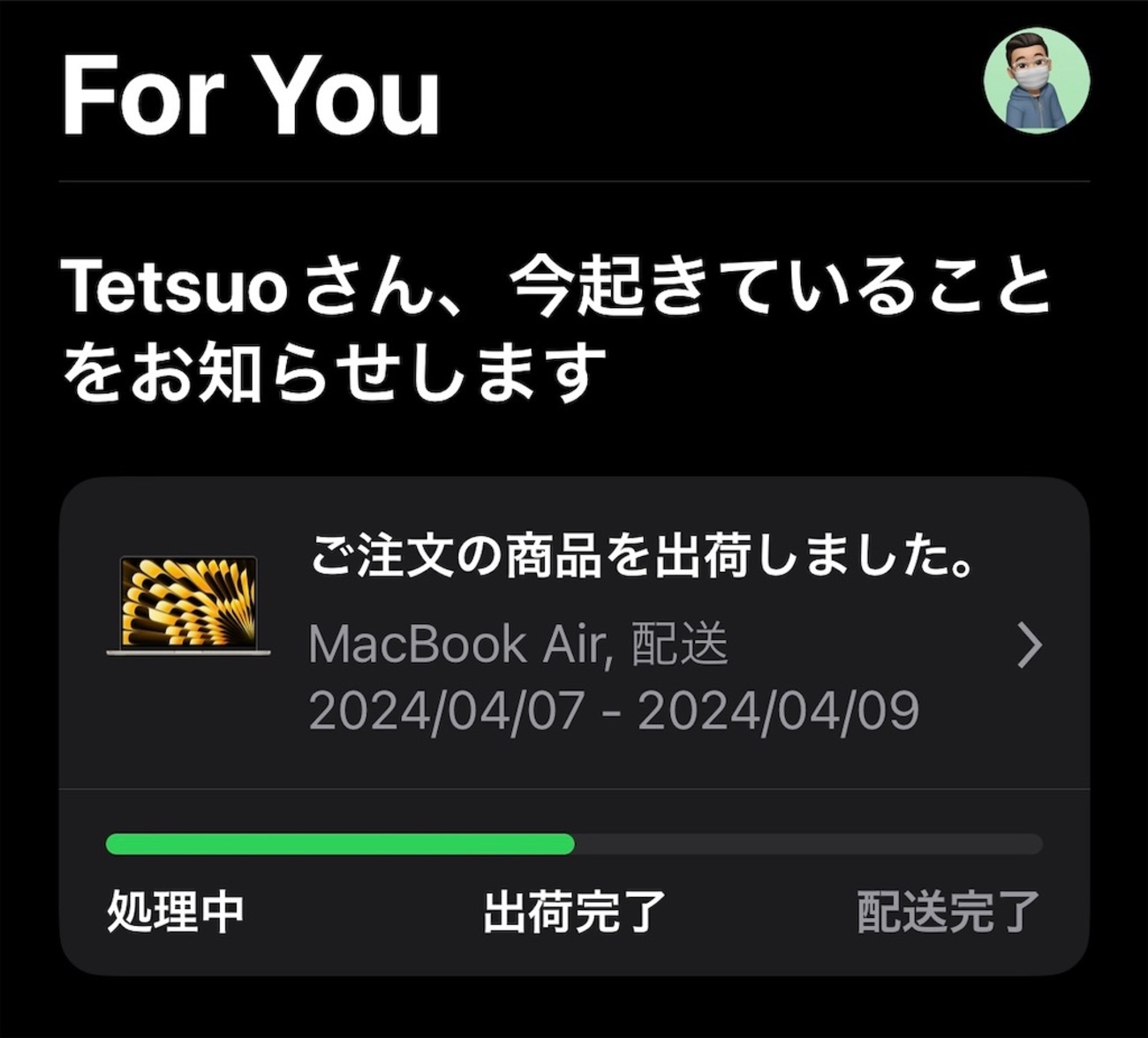
Task: Open the account profile avatar
Action: tap(1036, 80)
